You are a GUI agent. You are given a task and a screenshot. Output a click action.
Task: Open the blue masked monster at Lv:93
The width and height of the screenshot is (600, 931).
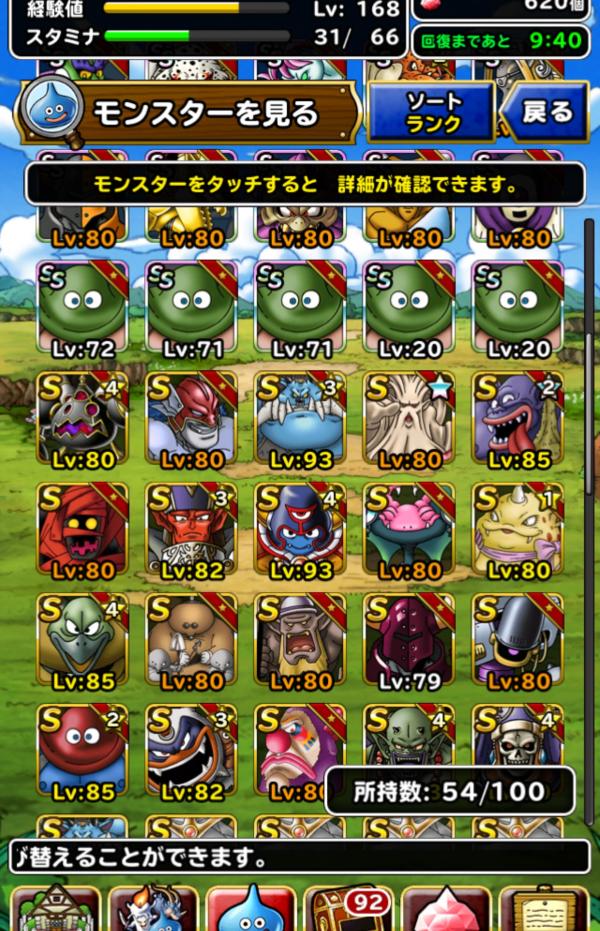coord(300,530)
